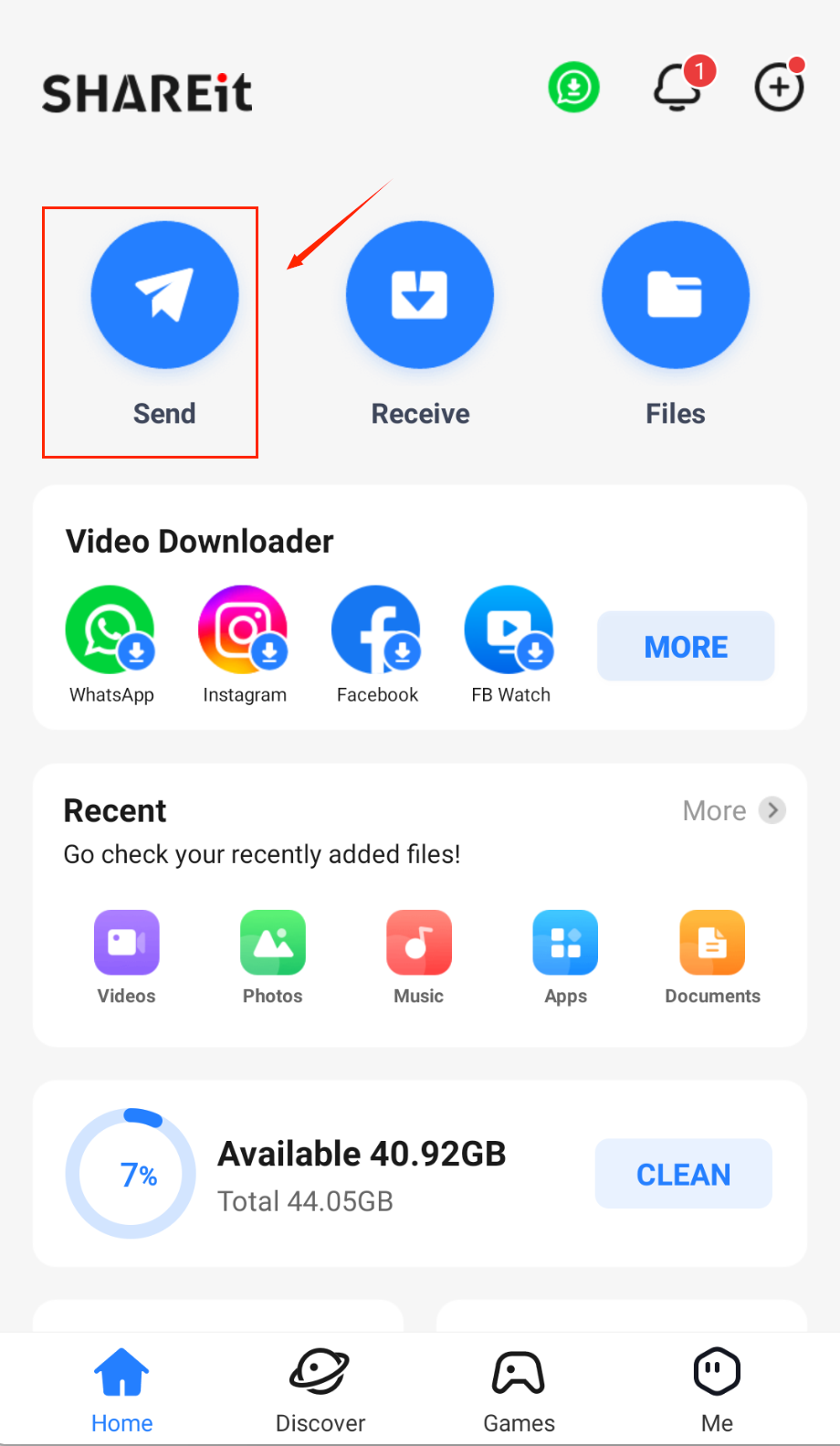Open Instagram video downloader
840x1446 pixels.
point(244,630)
